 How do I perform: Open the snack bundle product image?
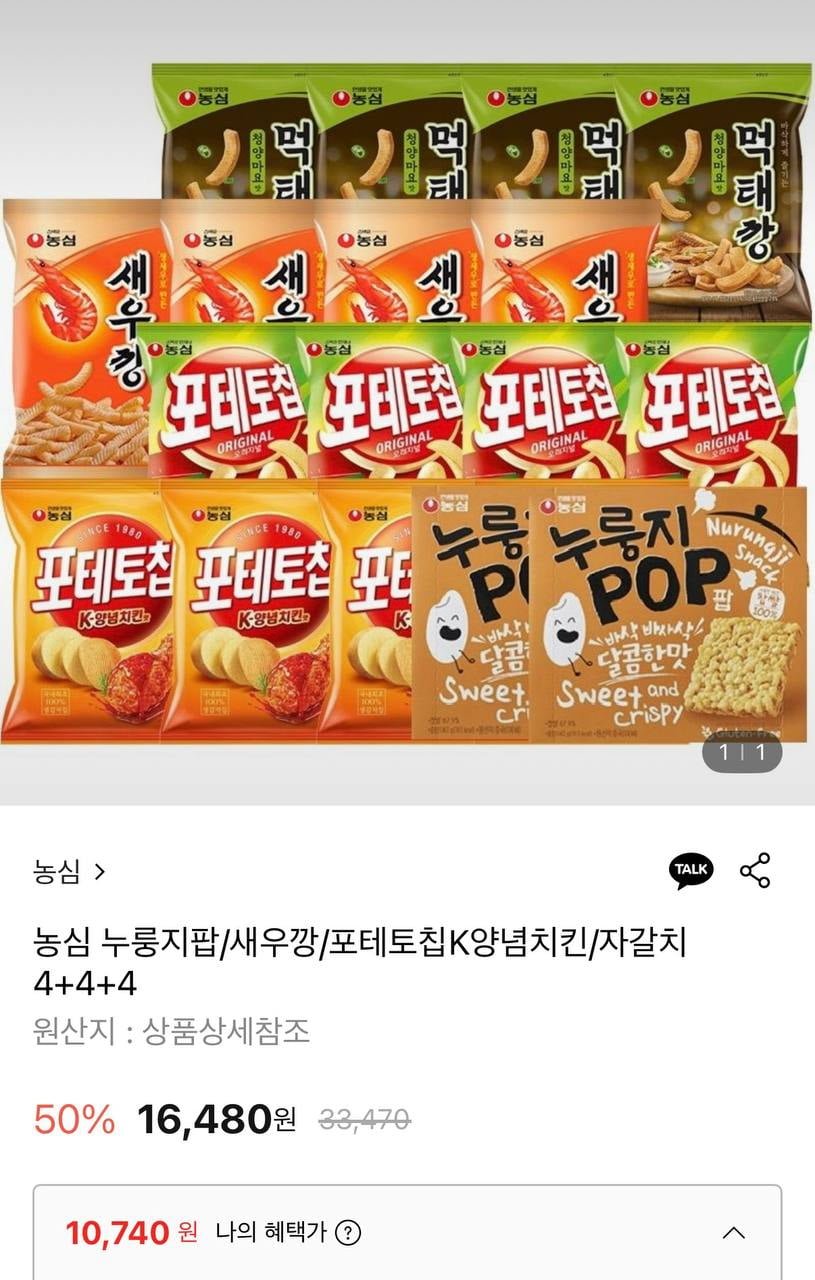407,400
